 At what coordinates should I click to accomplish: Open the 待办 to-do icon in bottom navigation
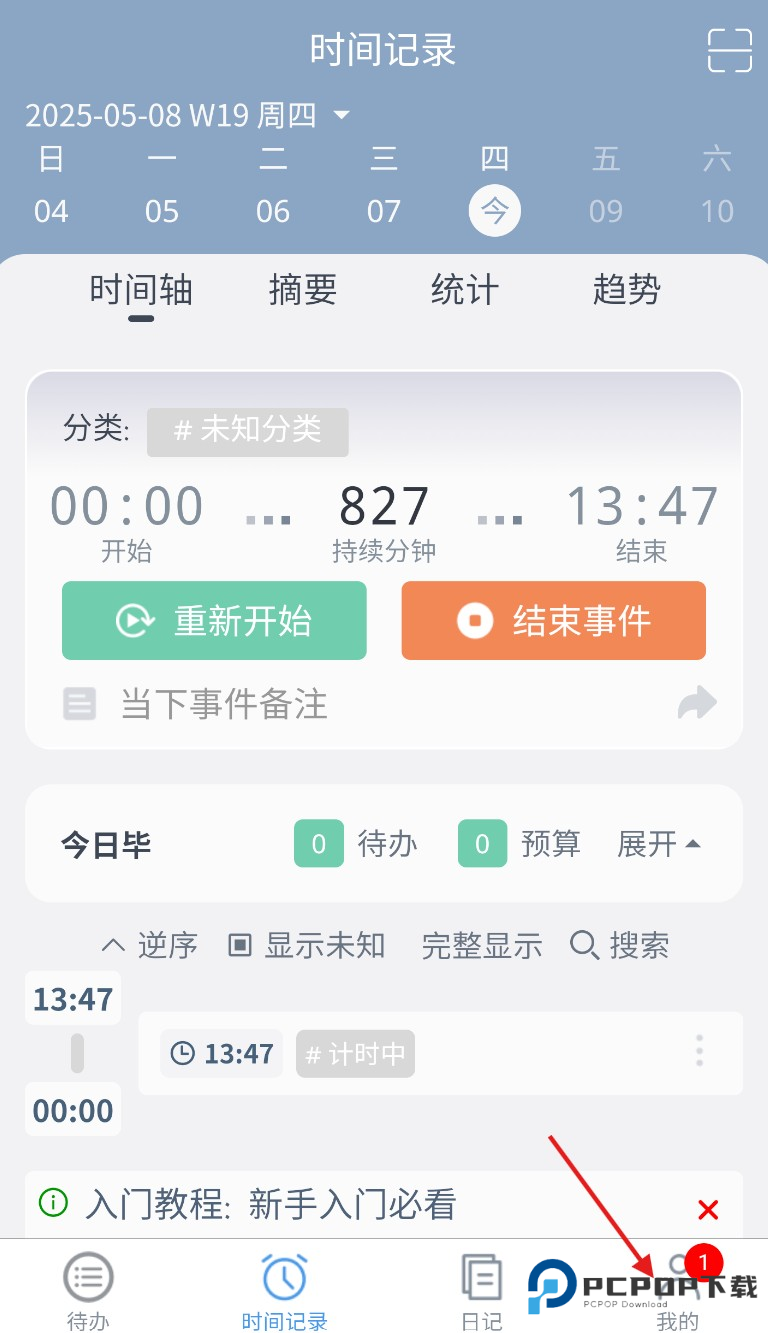(87, 1277)
